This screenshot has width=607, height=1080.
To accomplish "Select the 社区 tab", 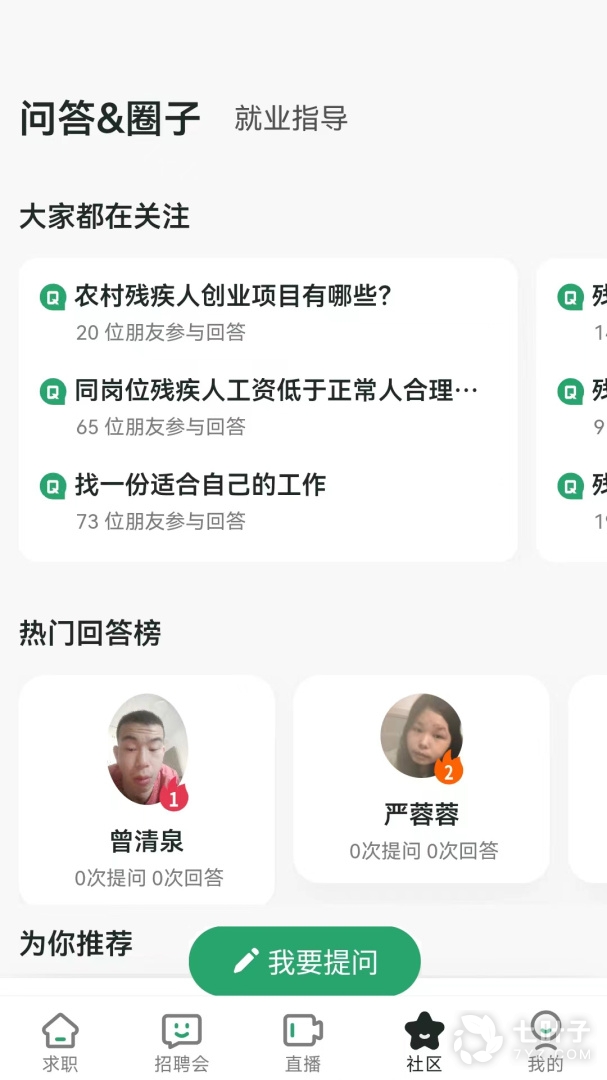I will pos(424,1042).
